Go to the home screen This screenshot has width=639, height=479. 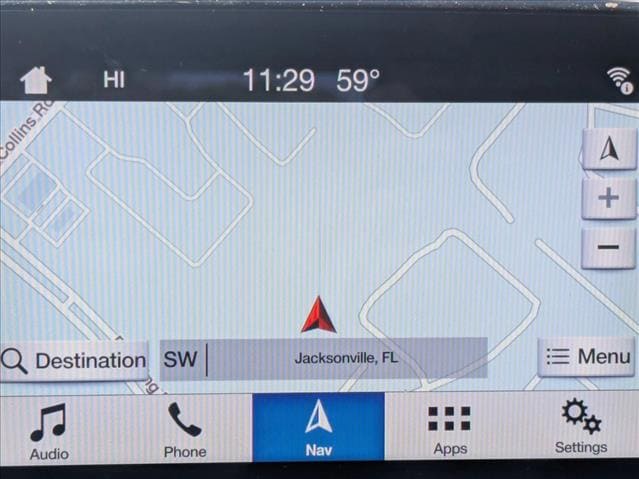(36, 80)
